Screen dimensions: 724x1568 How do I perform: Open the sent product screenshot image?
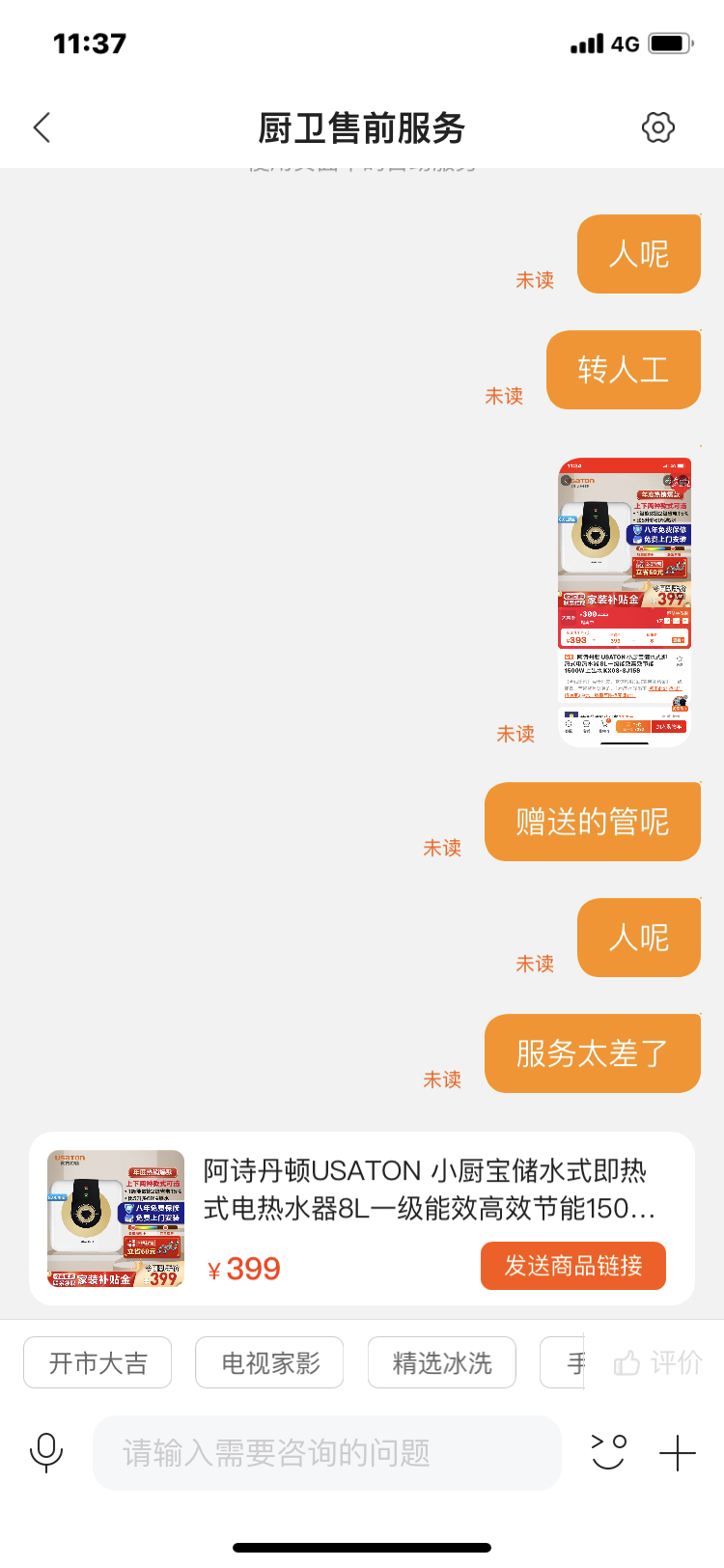pyautogui.click(x=625, y=602)
